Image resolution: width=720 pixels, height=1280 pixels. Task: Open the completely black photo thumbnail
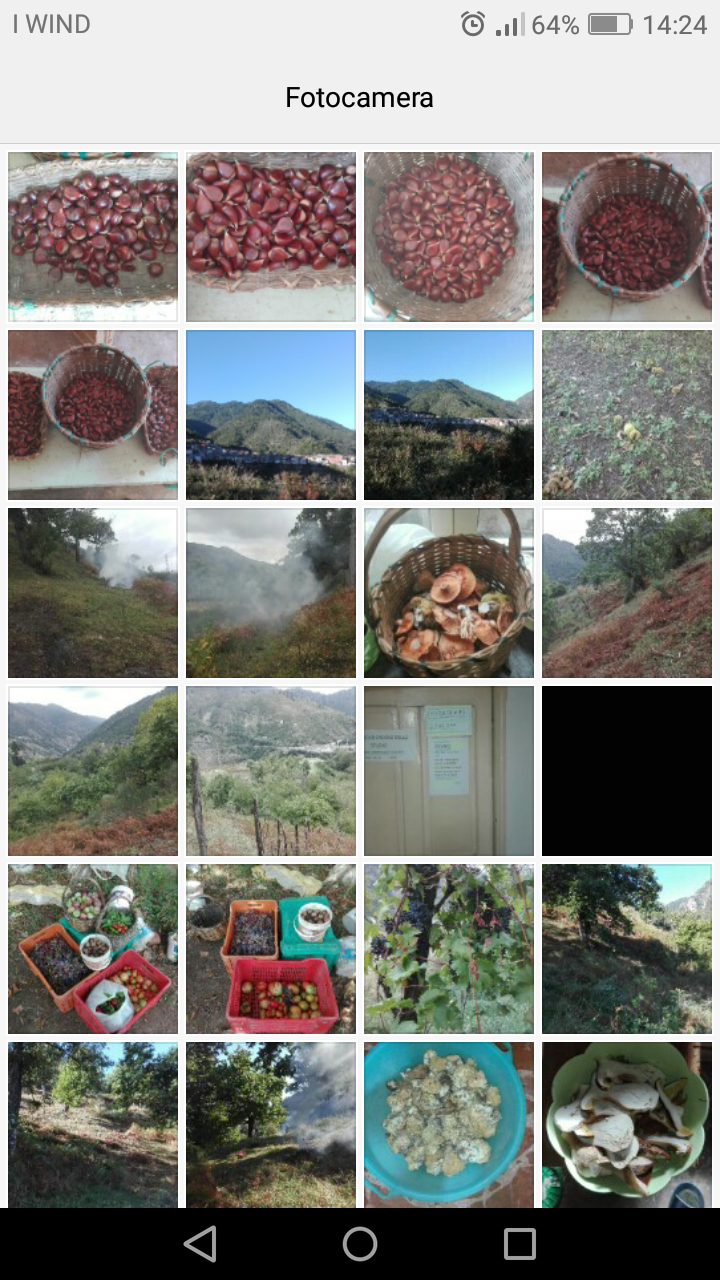click(x=627, y=771)
